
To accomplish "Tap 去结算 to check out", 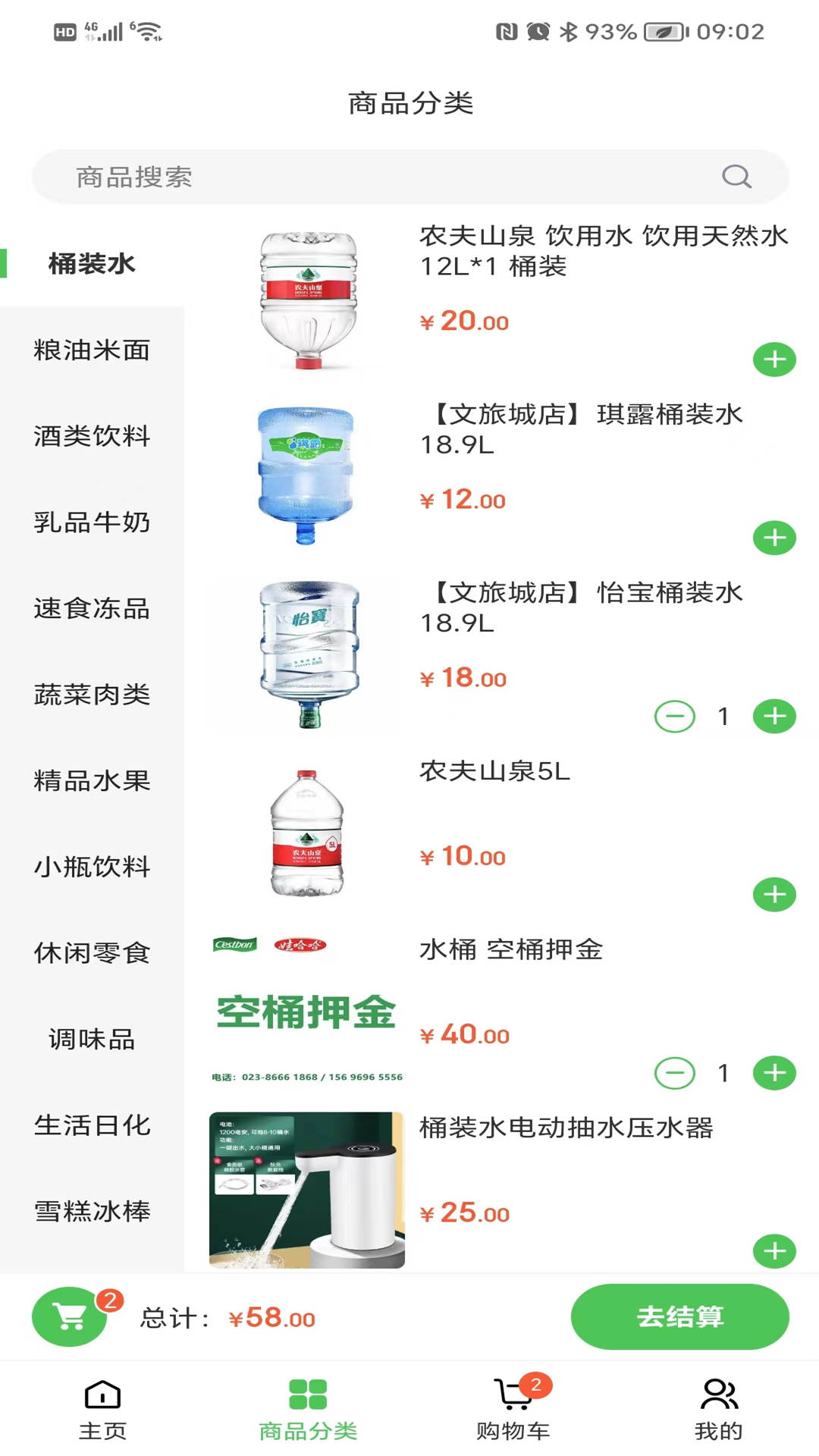I will (x=679, y=1317).
